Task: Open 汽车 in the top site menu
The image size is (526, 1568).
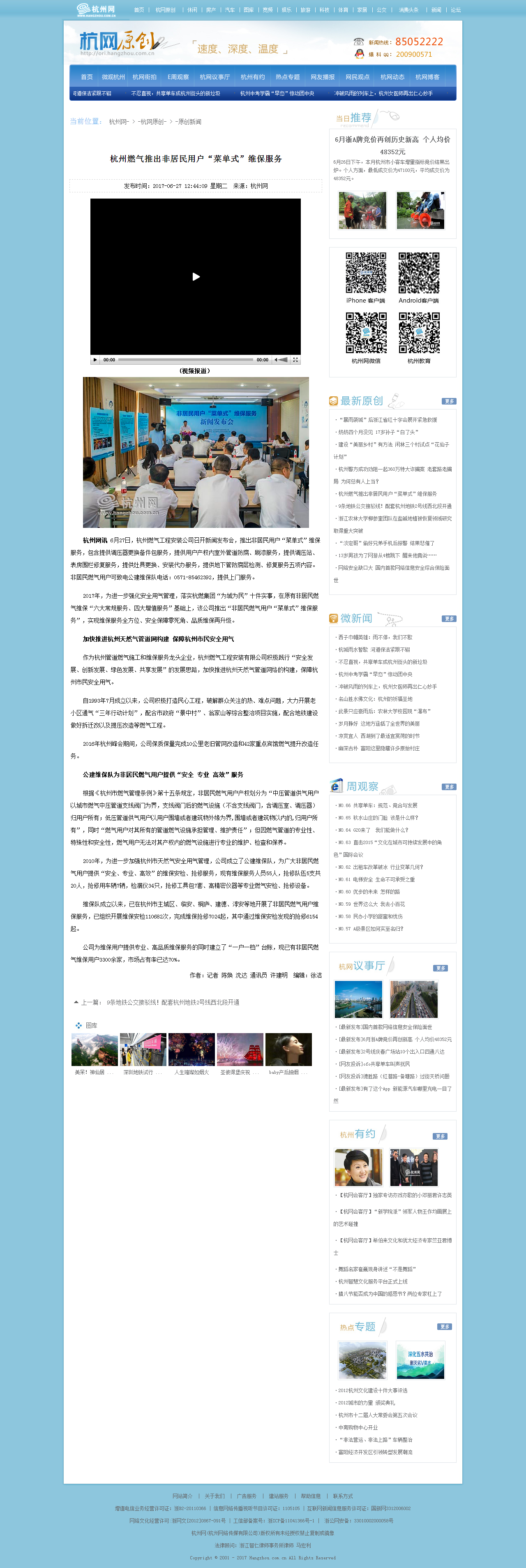Action: click(x=230, y=10)
